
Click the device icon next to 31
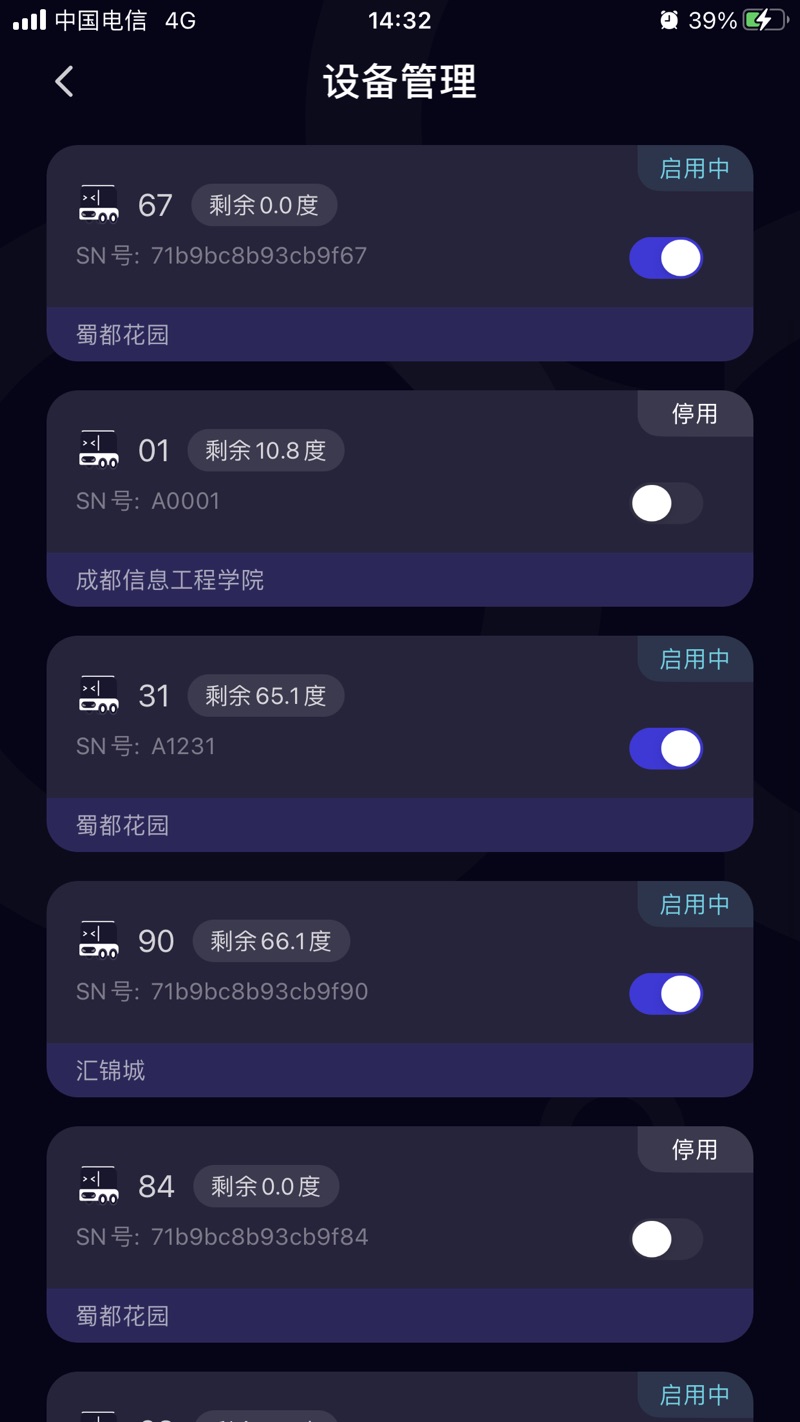point(98,695)
